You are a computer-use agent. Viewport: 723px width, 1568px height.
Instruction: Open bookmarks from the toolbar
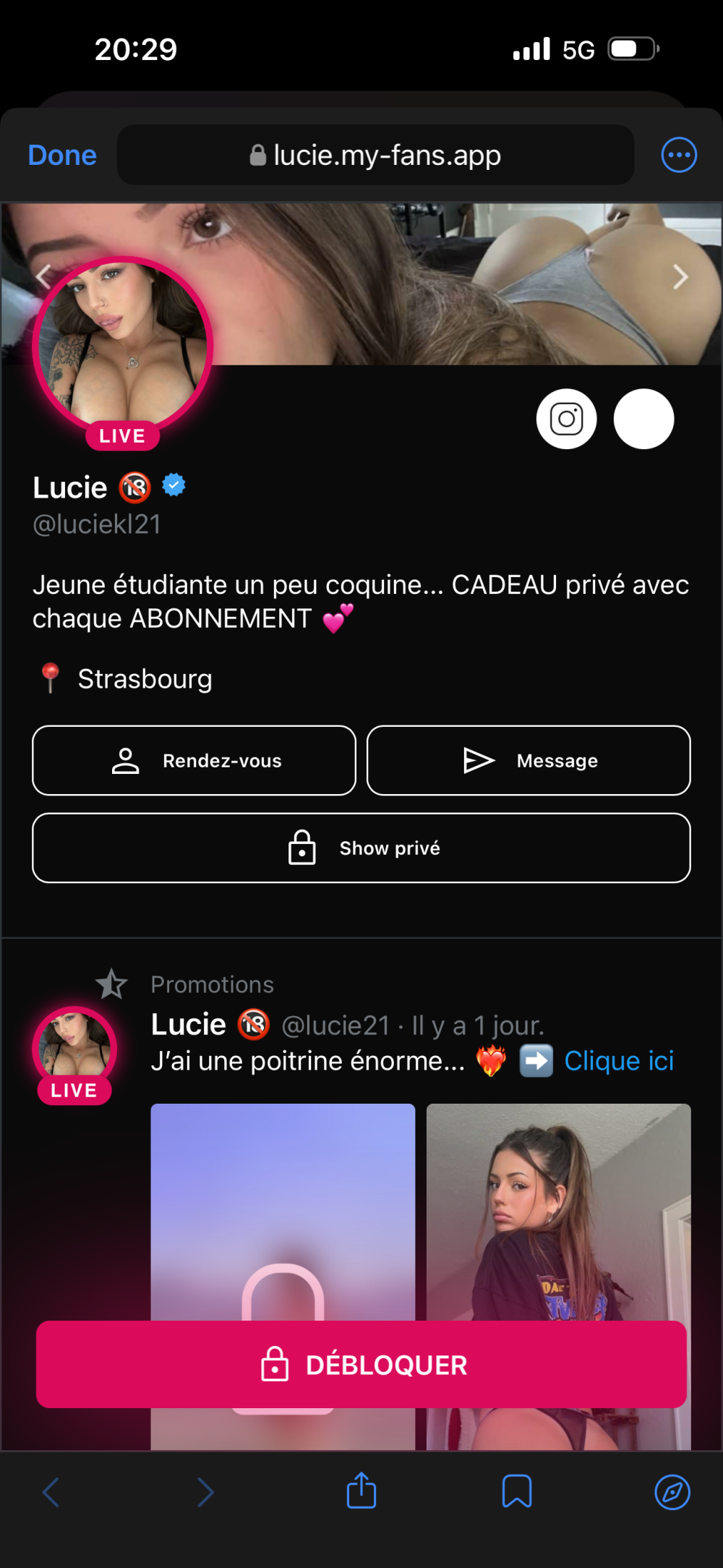517,1491
